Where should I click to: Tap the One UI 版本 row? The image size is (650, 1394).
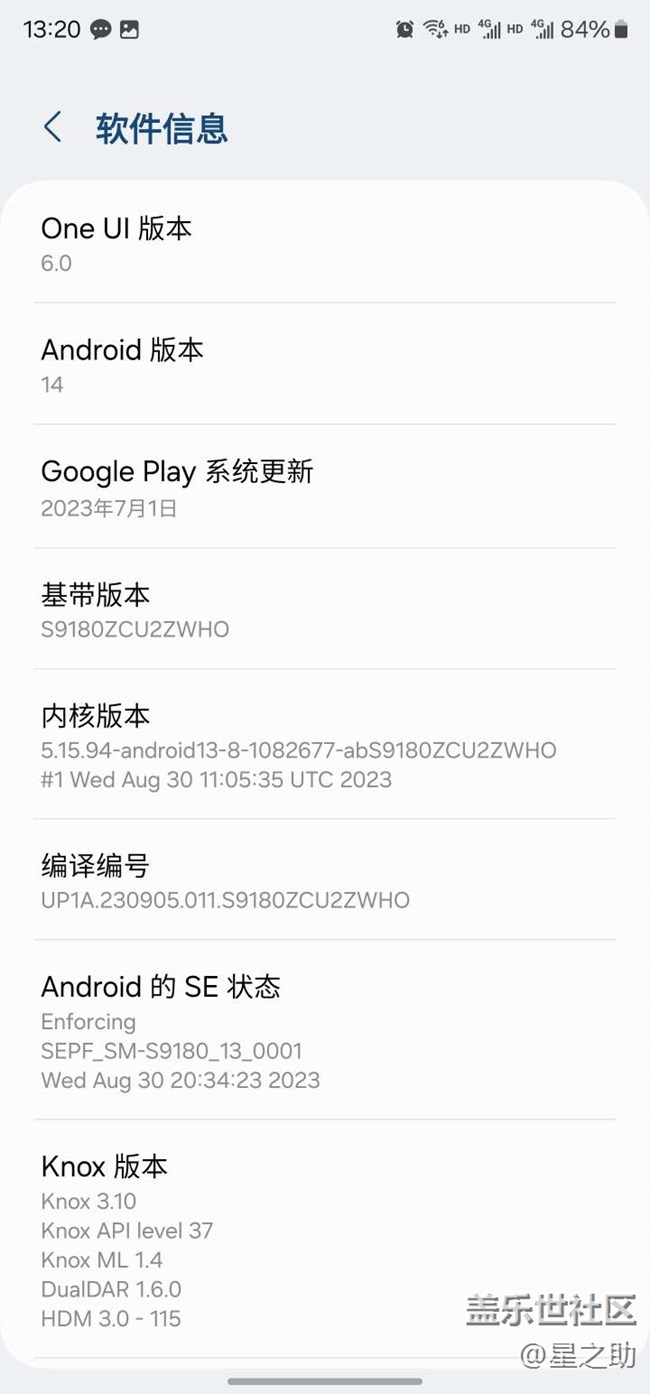click(325, 243)
